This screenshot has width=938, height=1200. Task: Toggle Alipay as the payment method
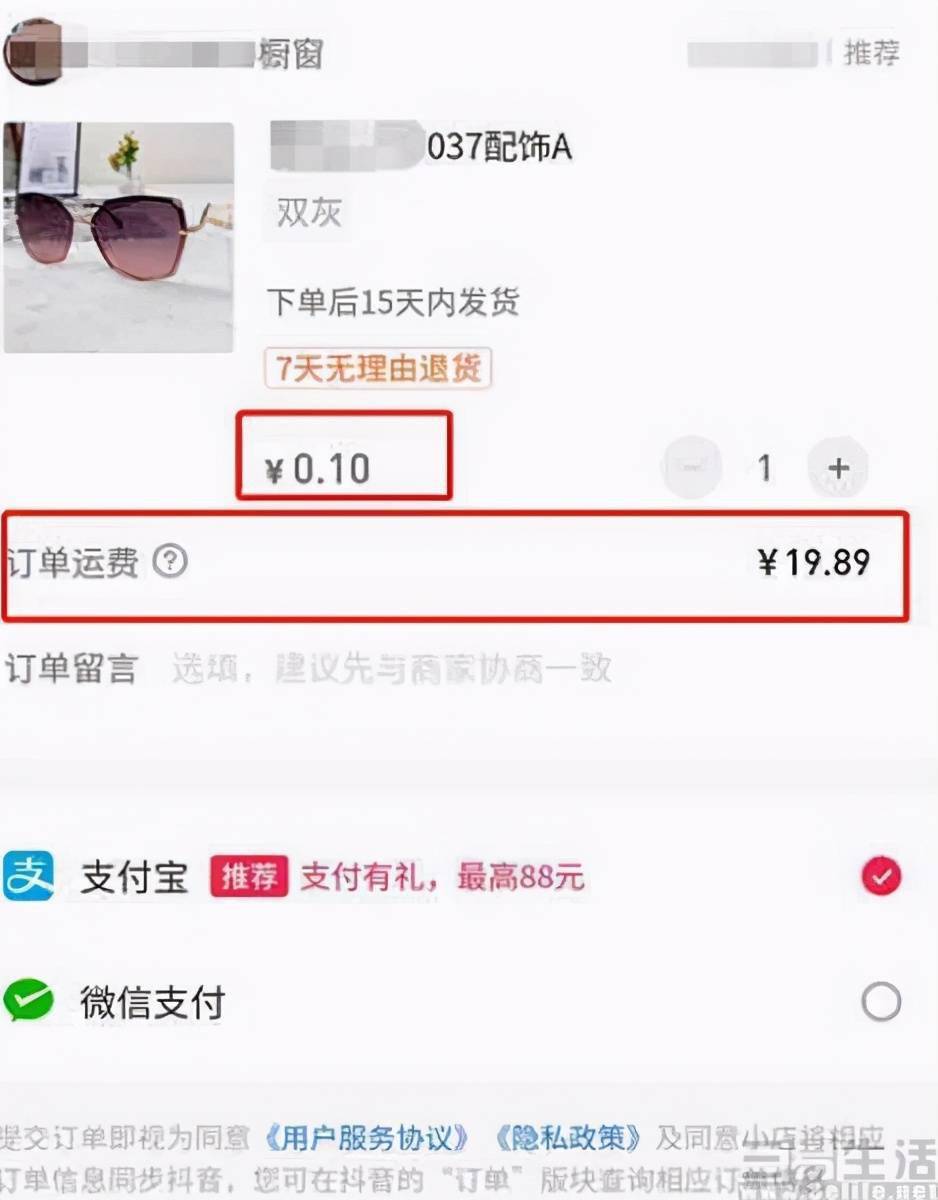point(131,876)
